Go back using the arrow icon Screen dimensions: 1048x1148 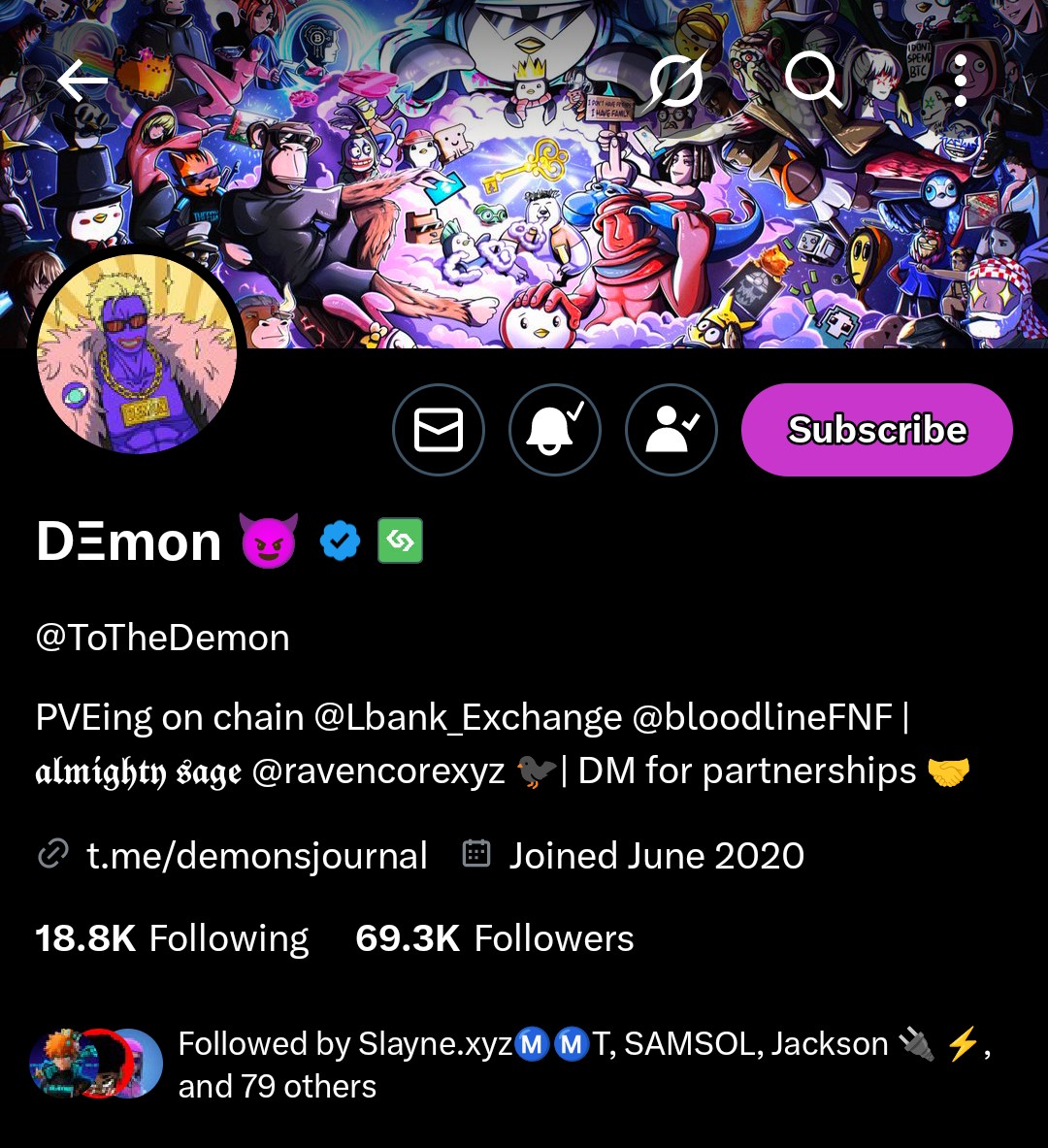(82, 81)
